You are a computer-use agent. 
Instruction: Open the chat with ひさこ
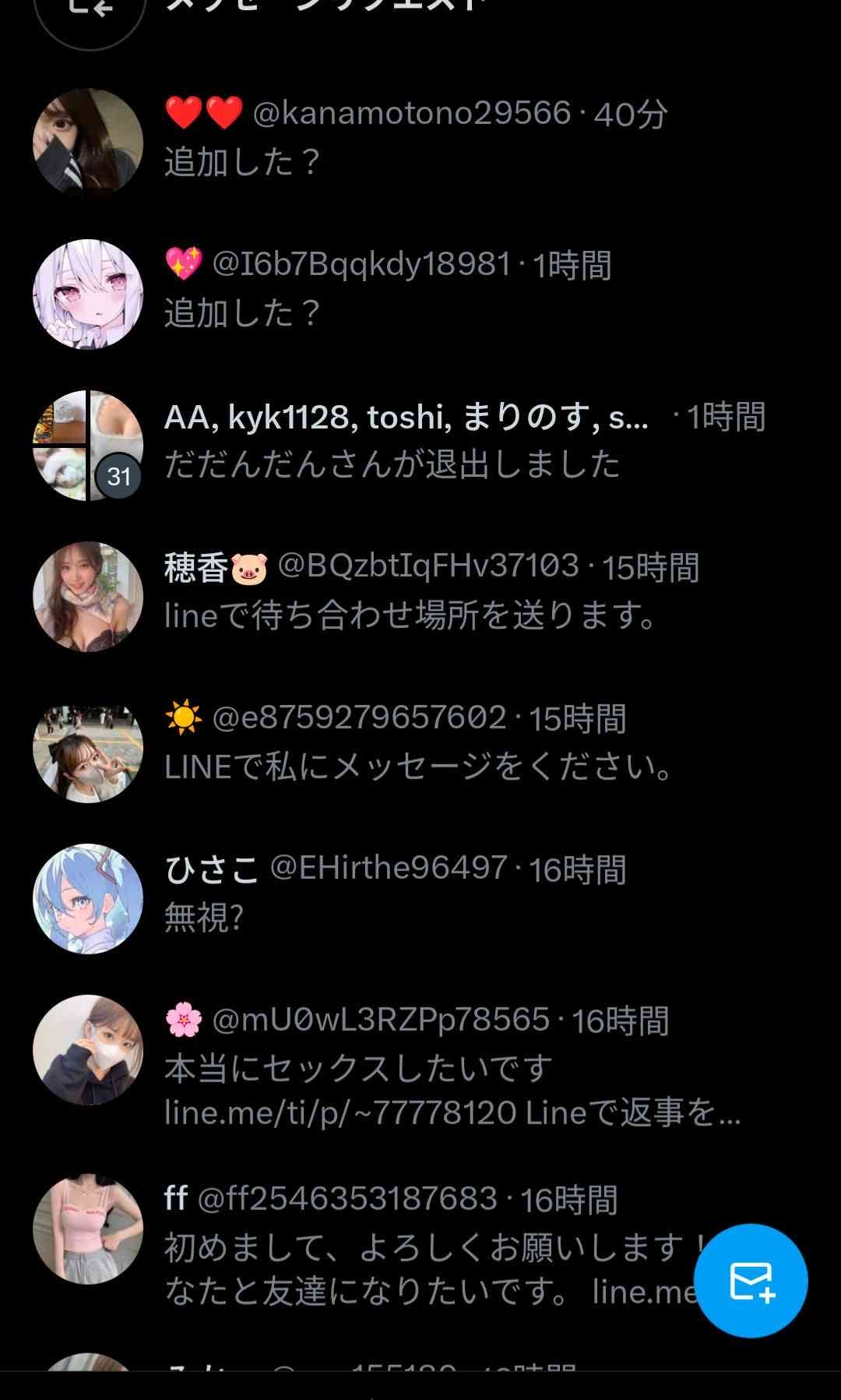pyautogui.click(x=420, y=894)
